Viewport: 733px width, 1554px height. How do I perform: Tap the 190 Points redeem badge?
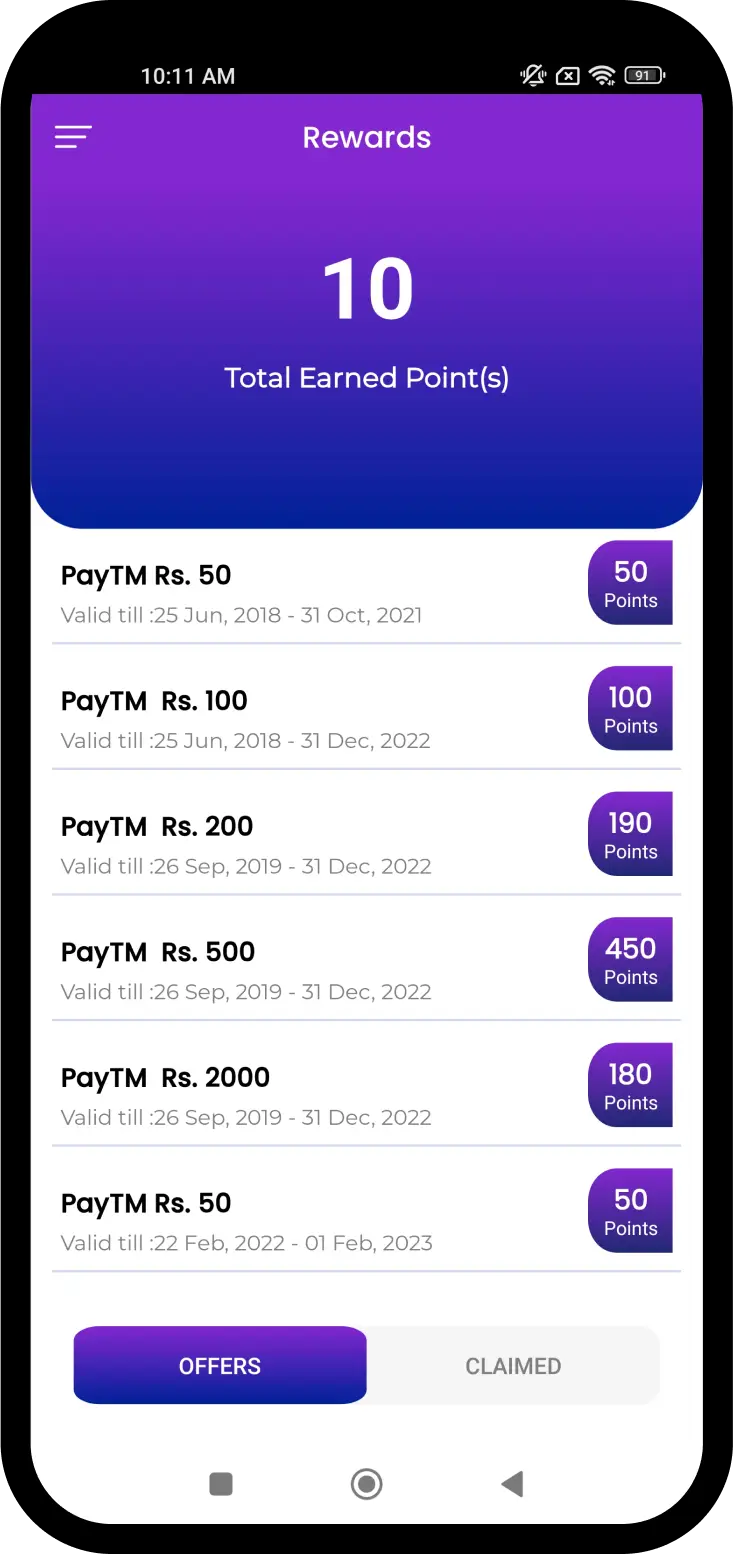(630, 834)
